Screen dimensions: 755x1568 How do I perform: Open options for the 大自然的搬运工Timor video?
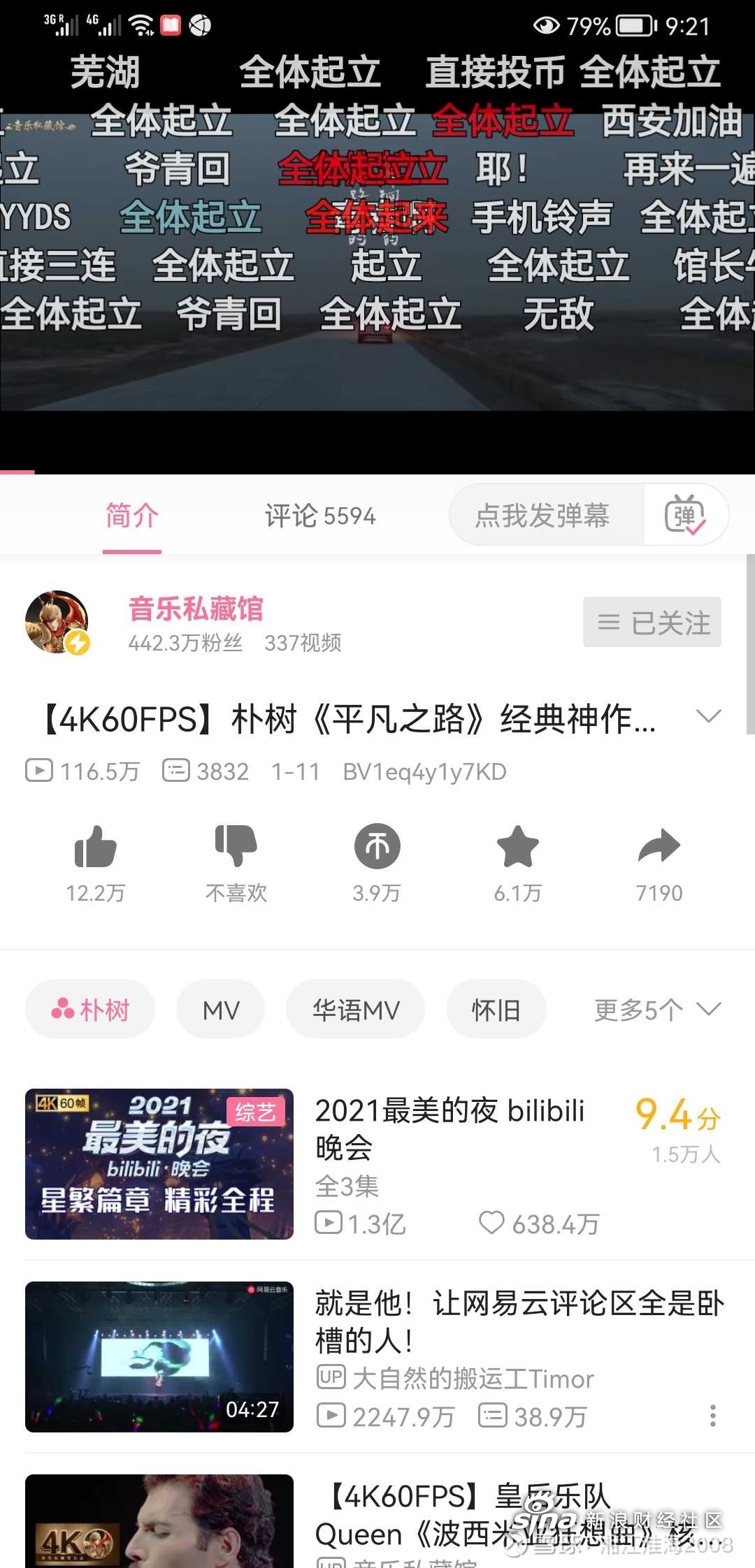click(712, 1416)
